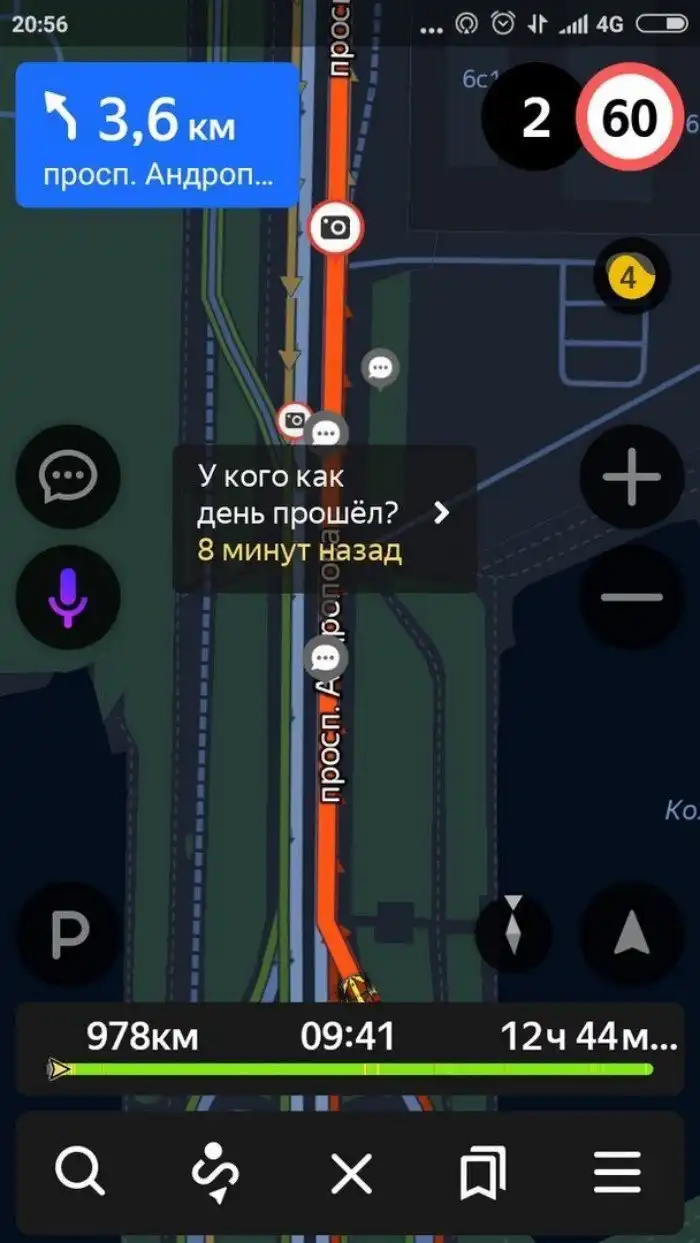This screenshot has width=700, height=1243.
Task: Show parking with the P button
Action: (x=70, y=933)
